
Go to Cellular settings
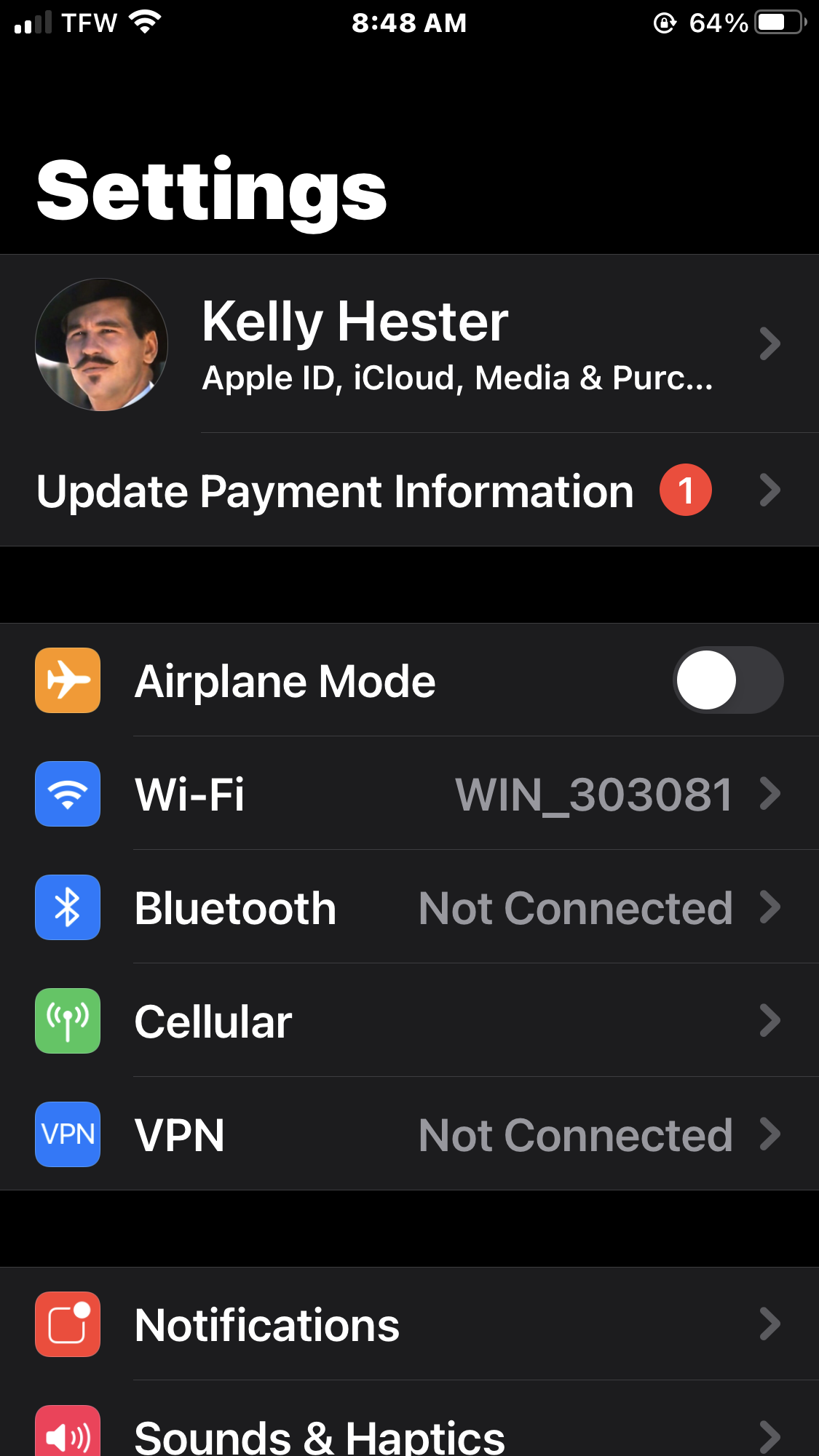pos(408,1022)
